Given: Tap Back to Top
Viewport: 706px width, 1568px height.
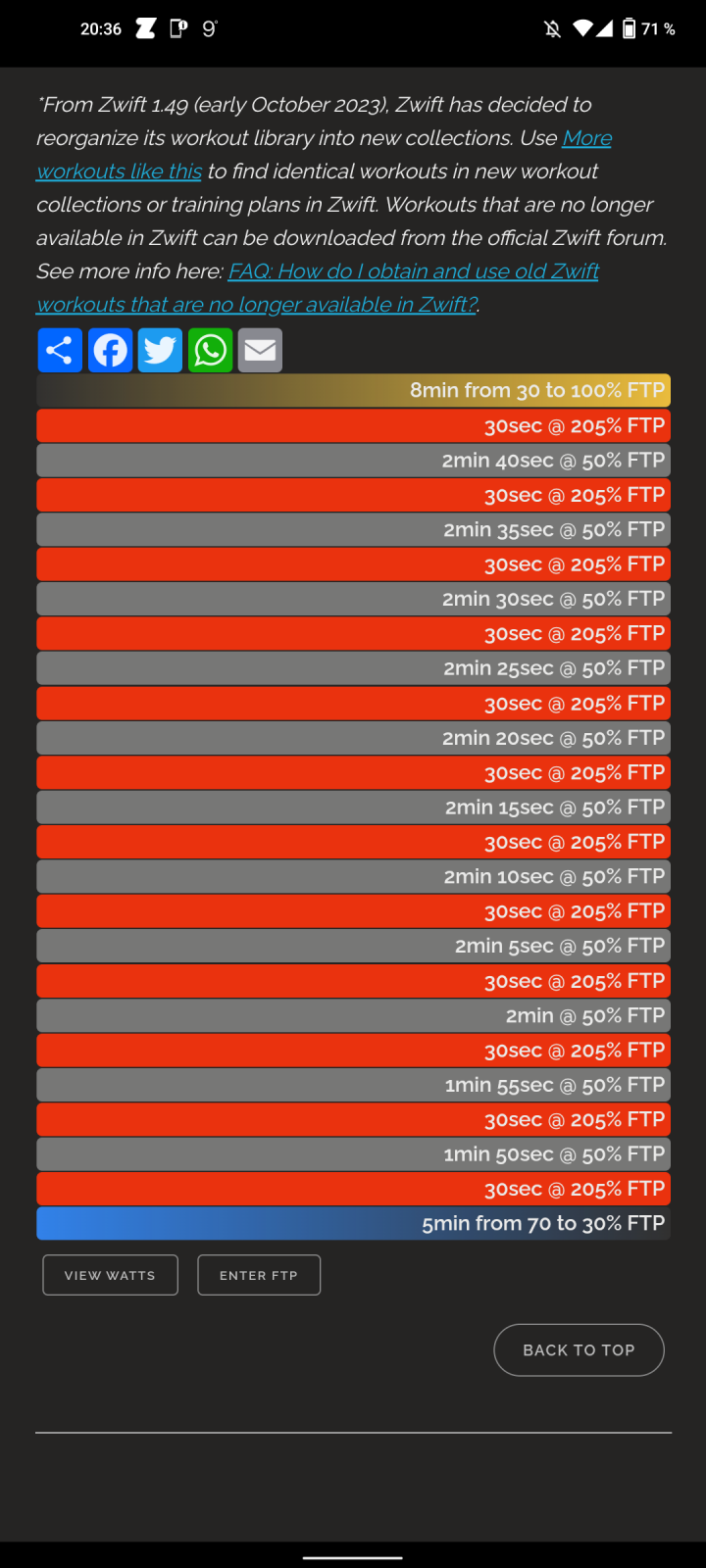Looking at the screenshot, I should click(579, 1349).
